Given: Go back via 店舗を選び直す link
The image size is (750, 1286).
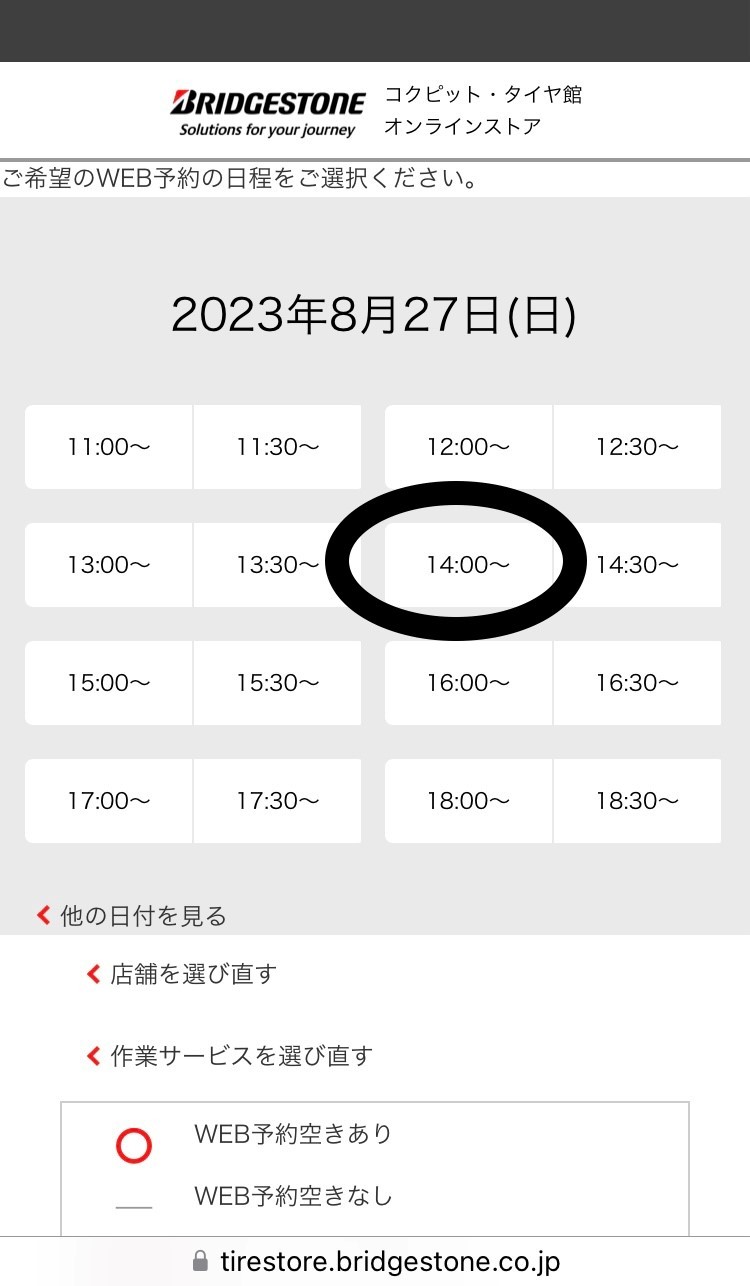Looking at the screenshot, I should pos(192,974).
